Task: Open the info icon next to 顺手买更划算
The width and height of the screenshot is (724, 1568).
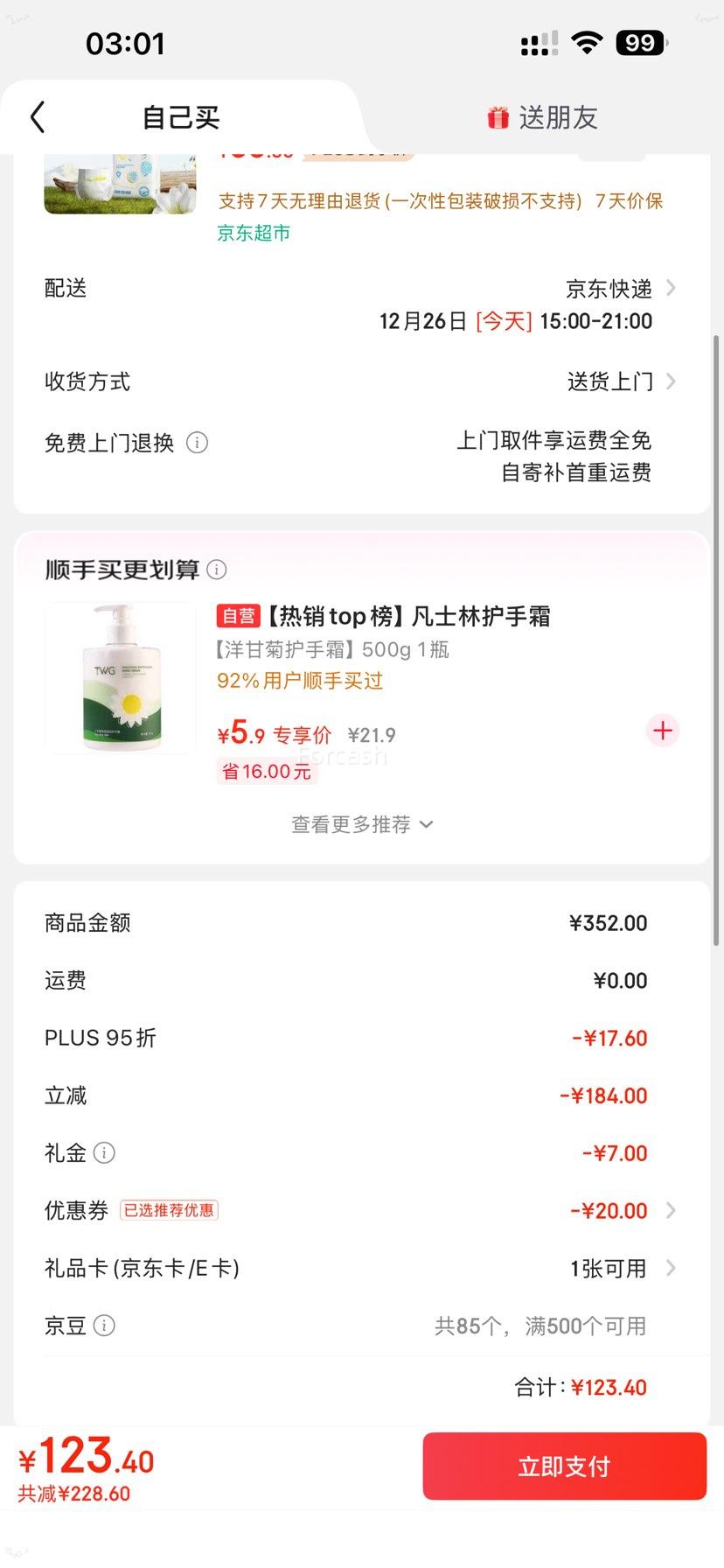Action: (x=217, y=569)
